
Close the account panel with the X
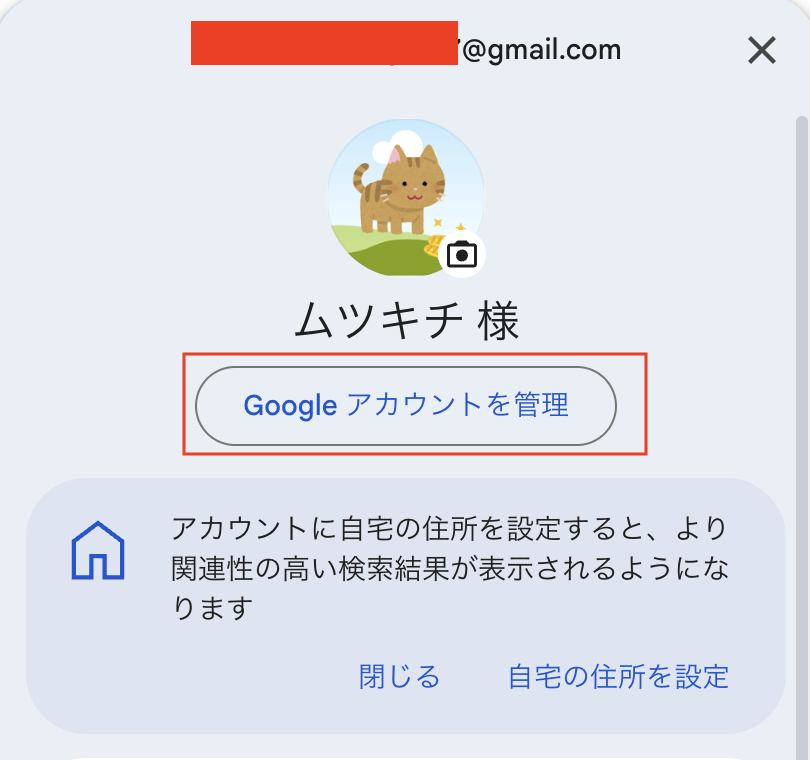(762, 50)
